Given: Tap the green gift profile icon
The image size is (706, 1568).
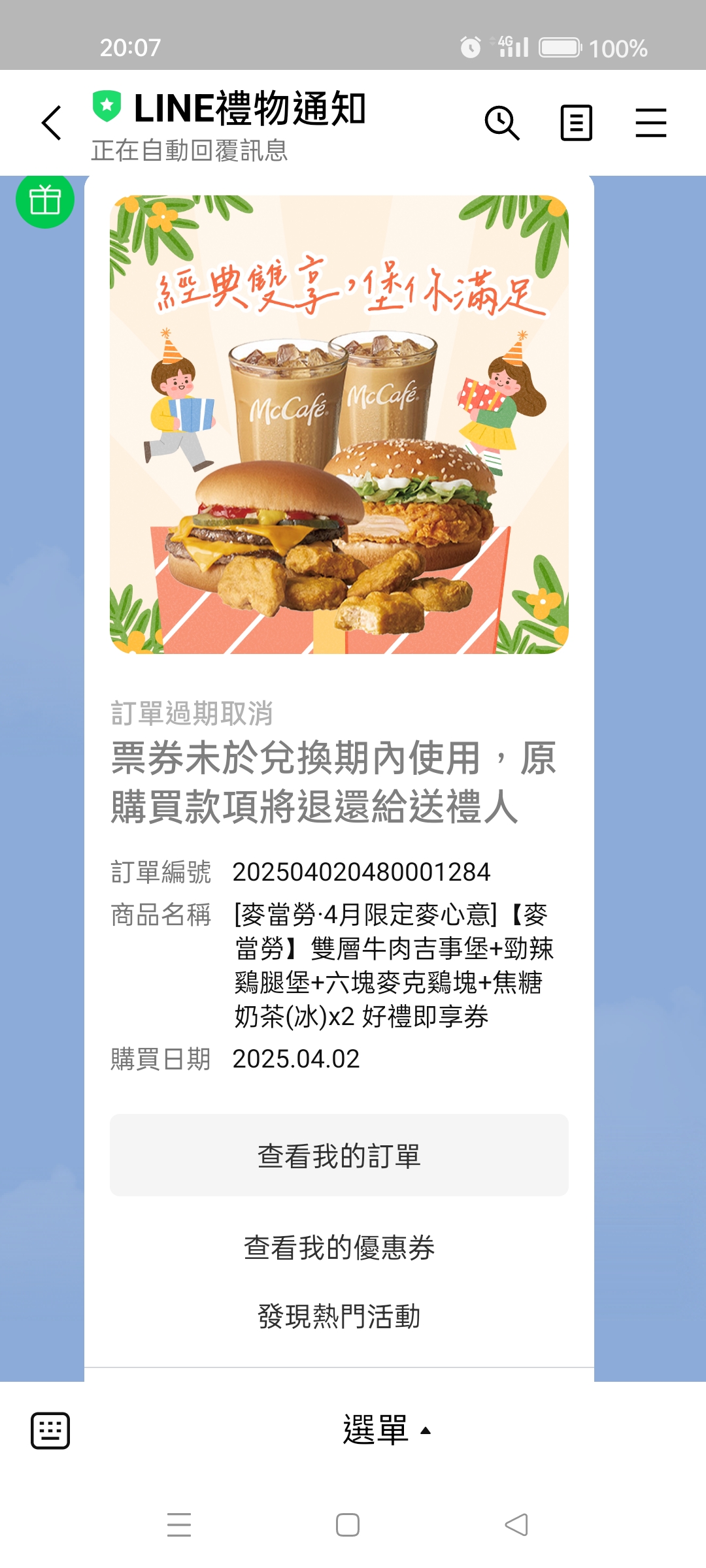Looking at the screenshot, I should coord(45,199).
